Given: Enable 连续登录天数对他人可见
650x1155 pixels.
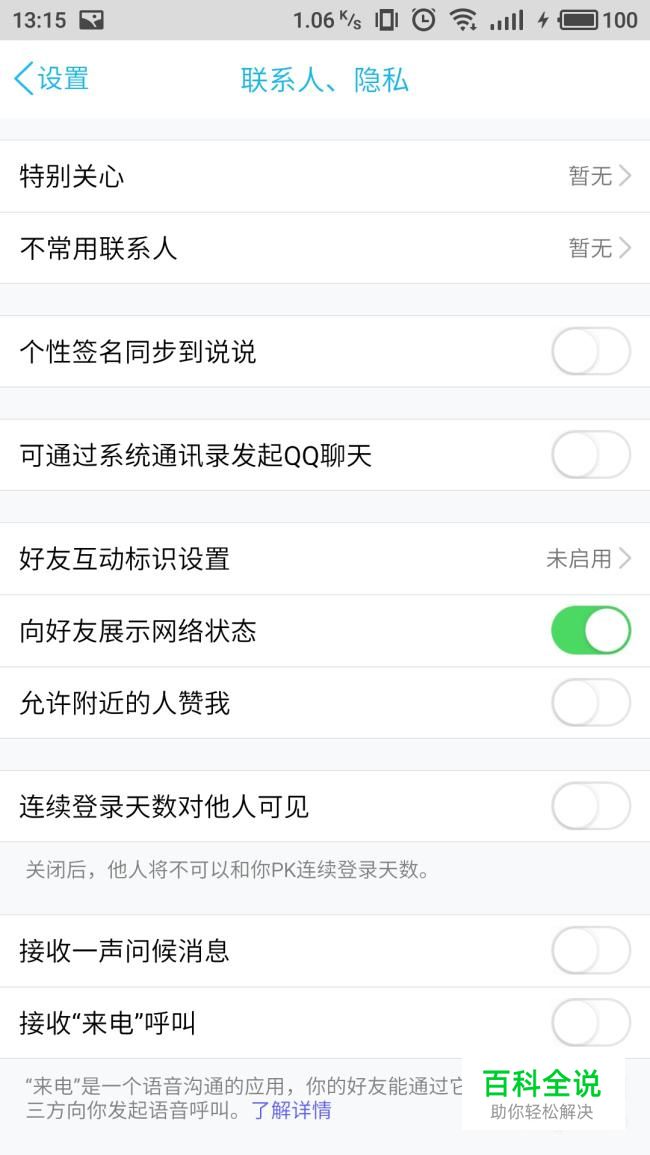Looking at the screenshot, I should click(x=591, y=807).
